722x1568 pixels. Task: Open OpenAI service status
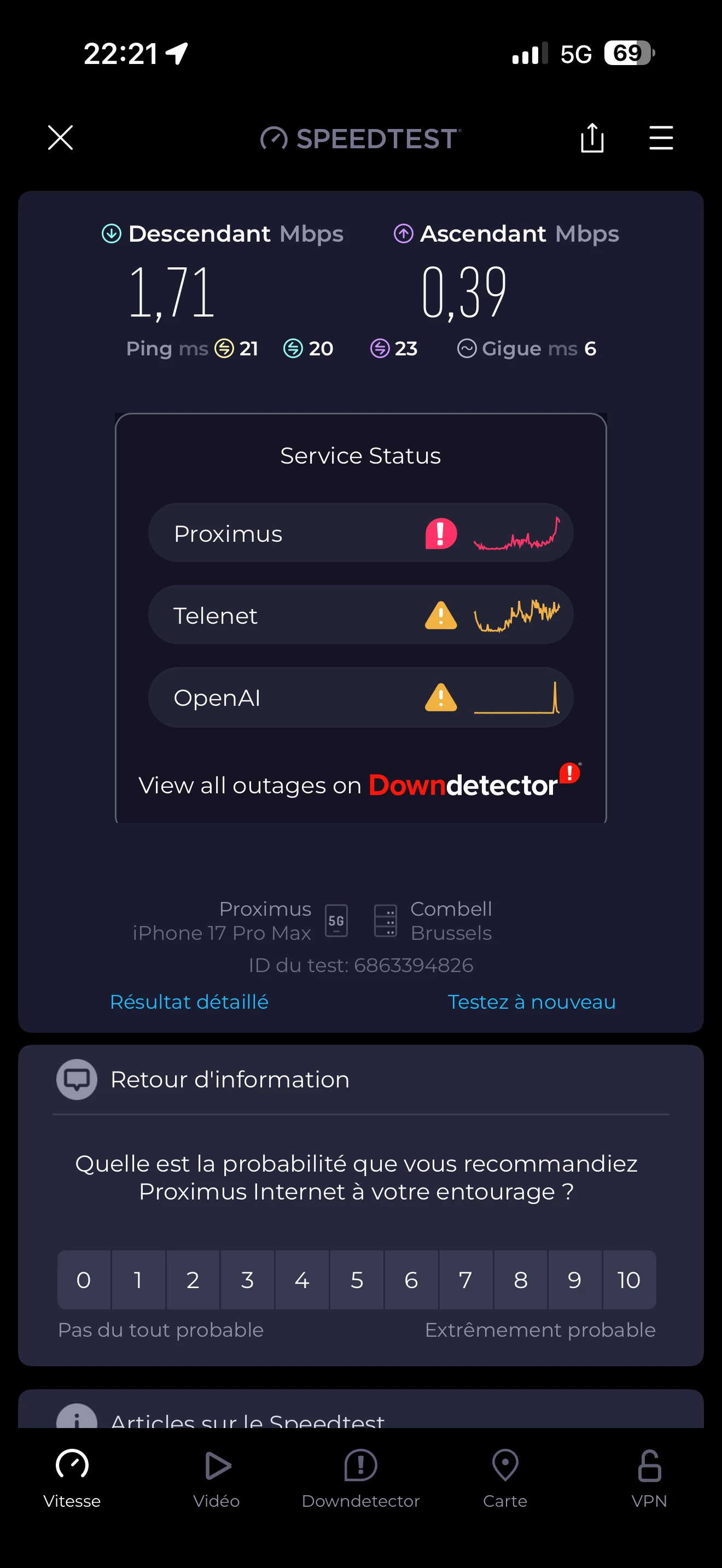(360, 698)
